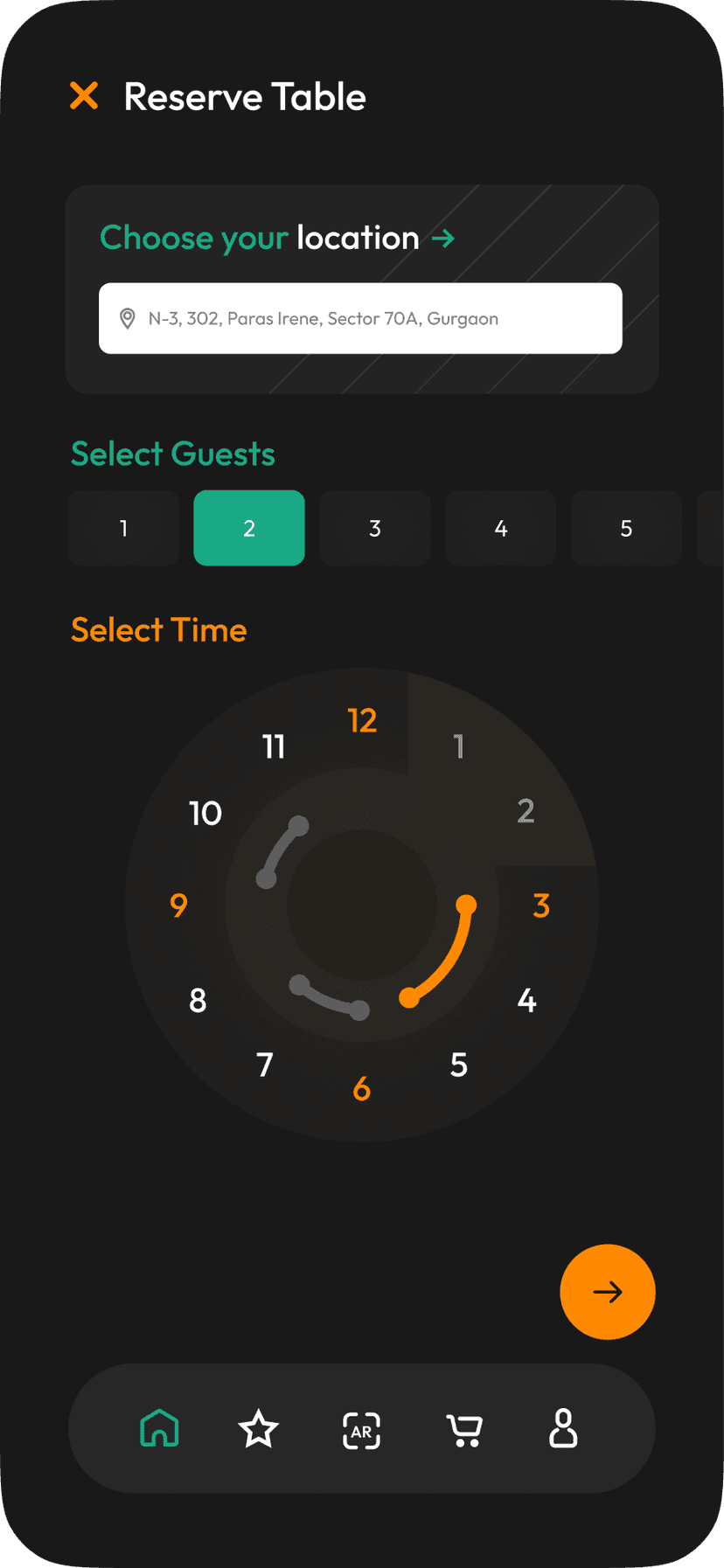
Task: Pick 6 on the clock face
Action: click(361, 1089)
